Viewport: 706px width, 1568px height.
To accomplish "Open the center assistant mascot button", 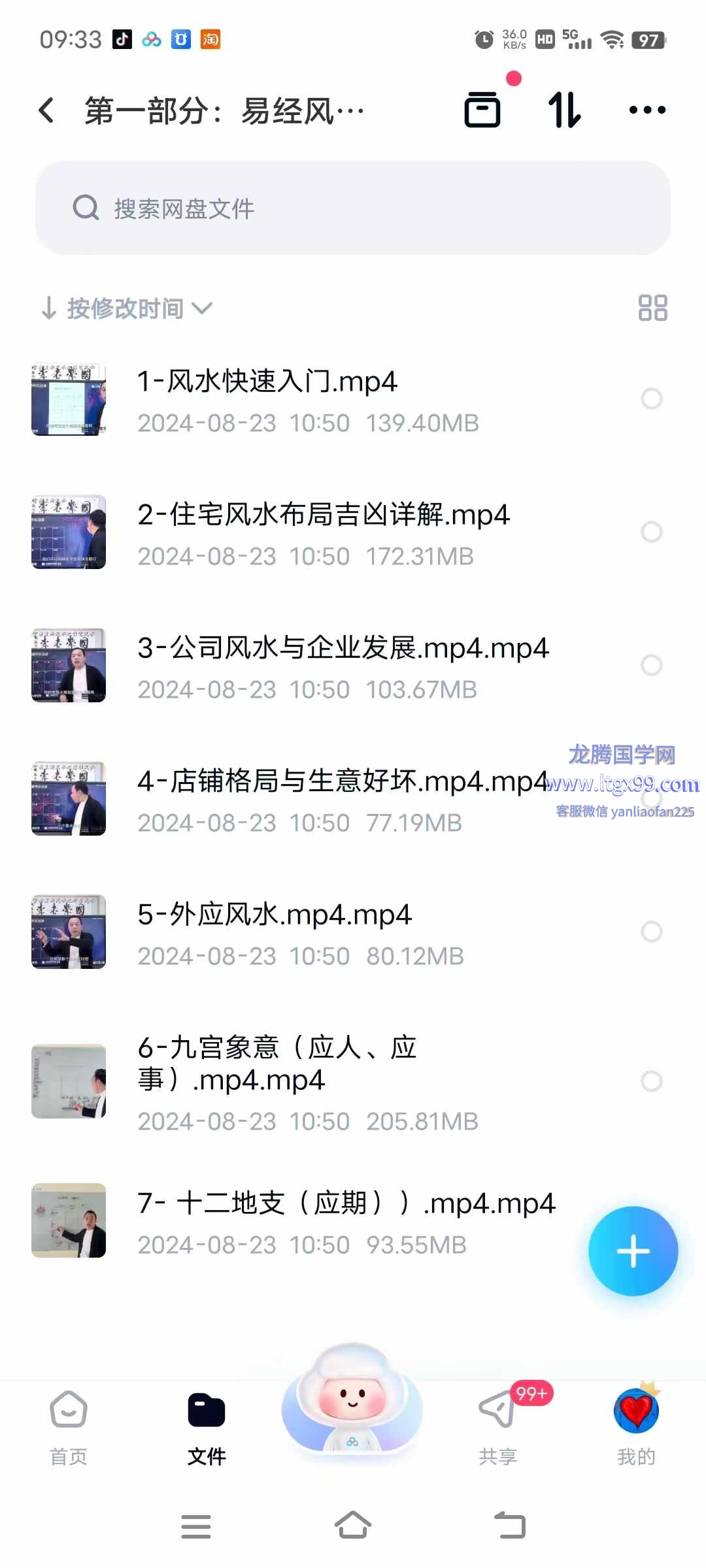I will [x=352, y=1401].
